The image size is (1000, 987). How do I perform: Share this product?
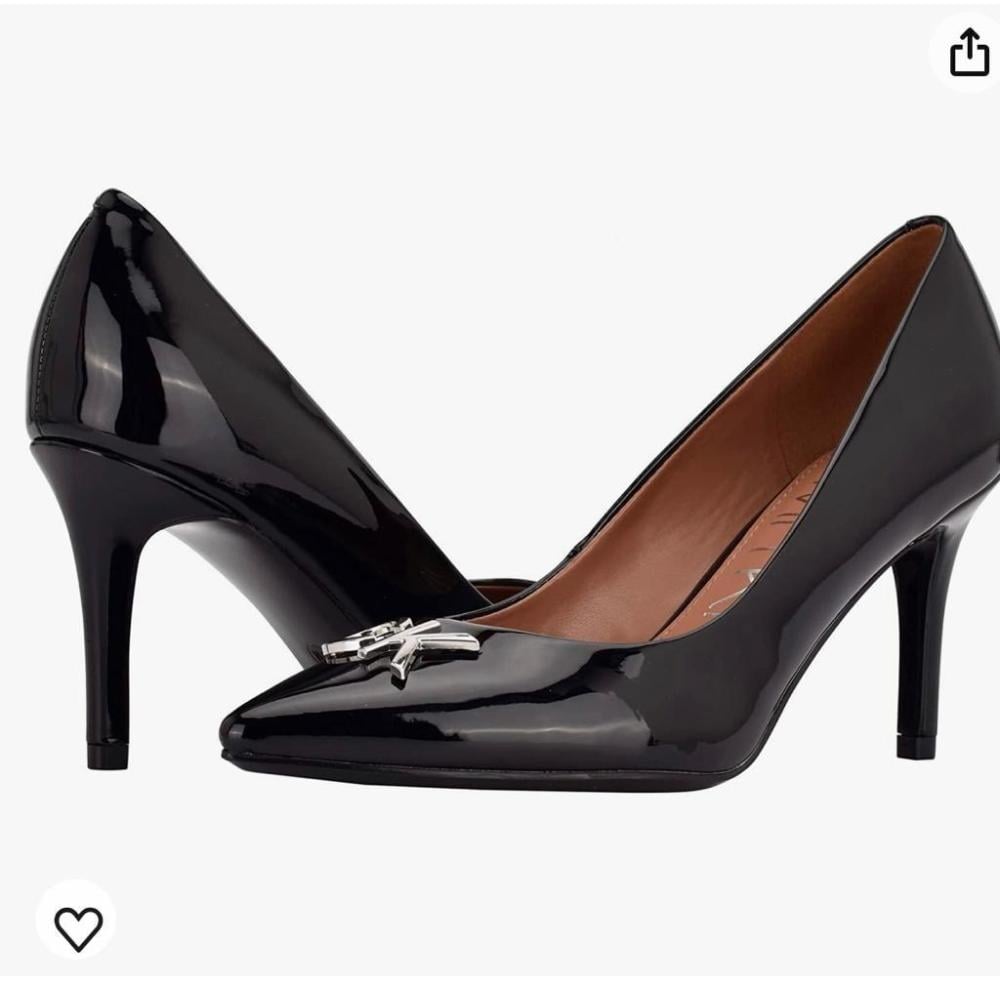tap(968, 52)
